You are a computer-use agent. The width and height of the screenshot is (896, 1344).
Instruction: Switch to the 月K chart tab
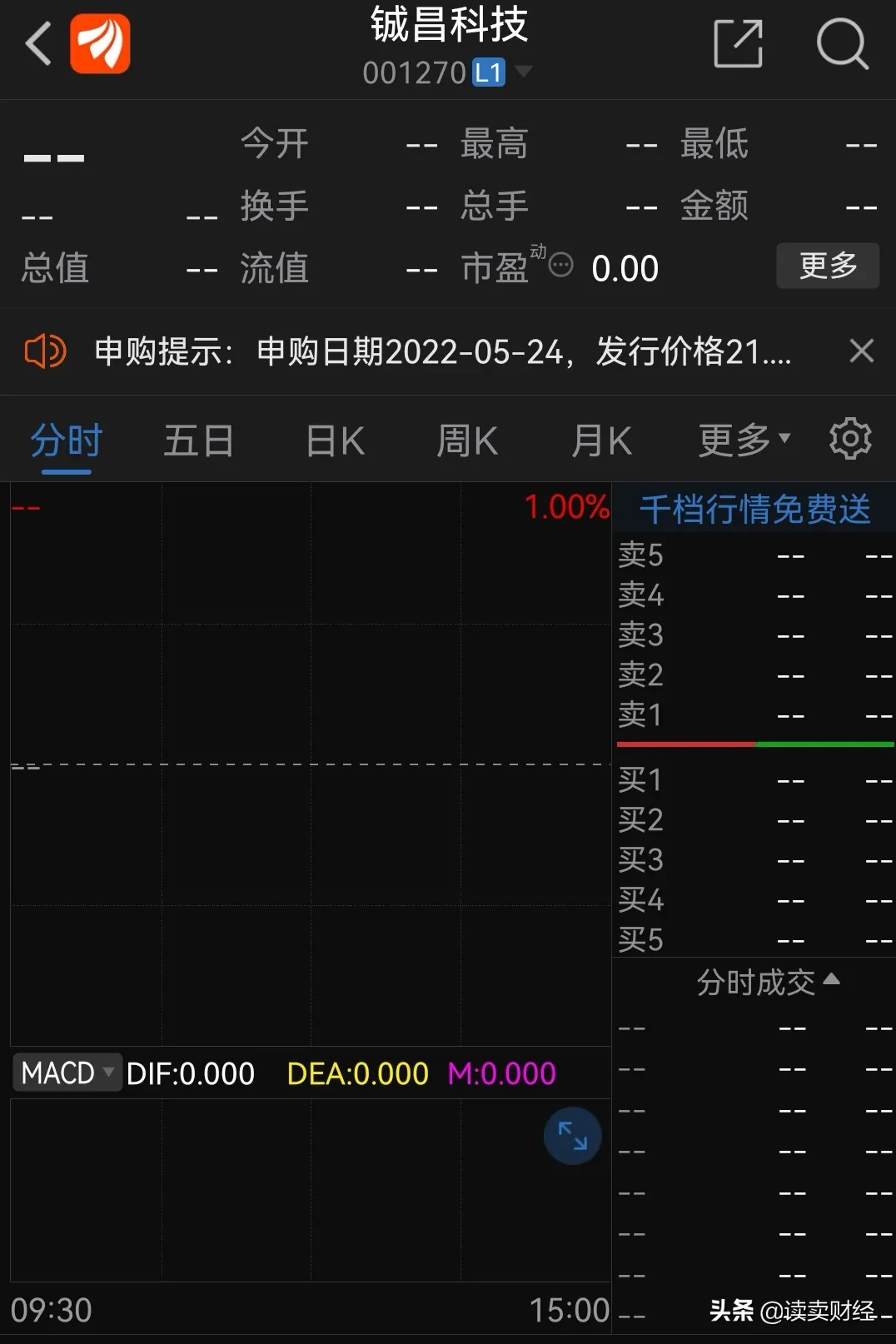tap(600, 441)
